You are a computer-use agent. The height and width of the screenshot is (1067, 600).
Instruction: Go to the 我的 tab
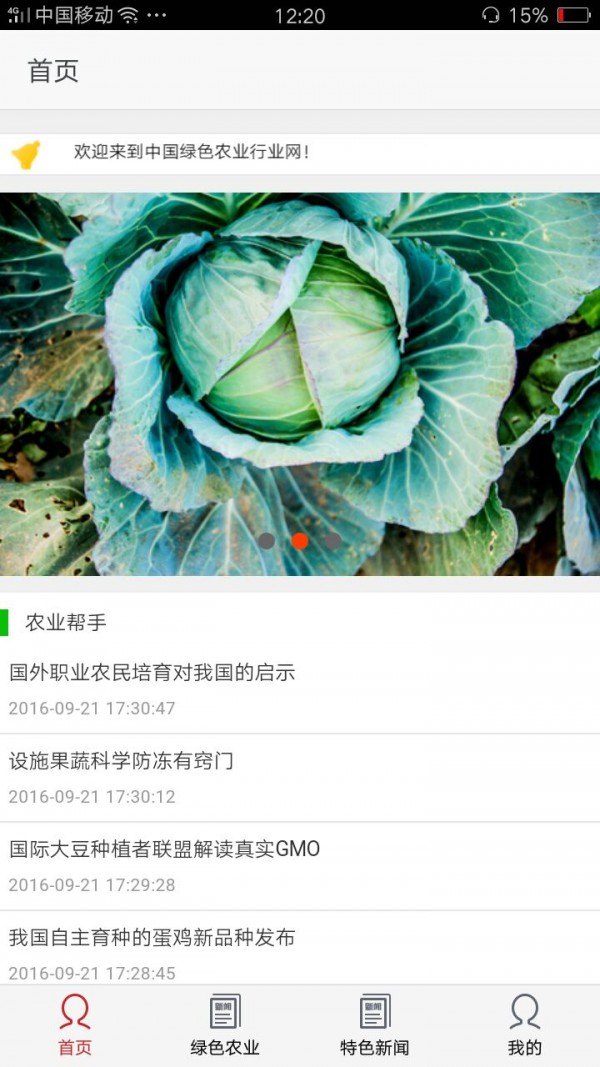tap(524, 1025)
